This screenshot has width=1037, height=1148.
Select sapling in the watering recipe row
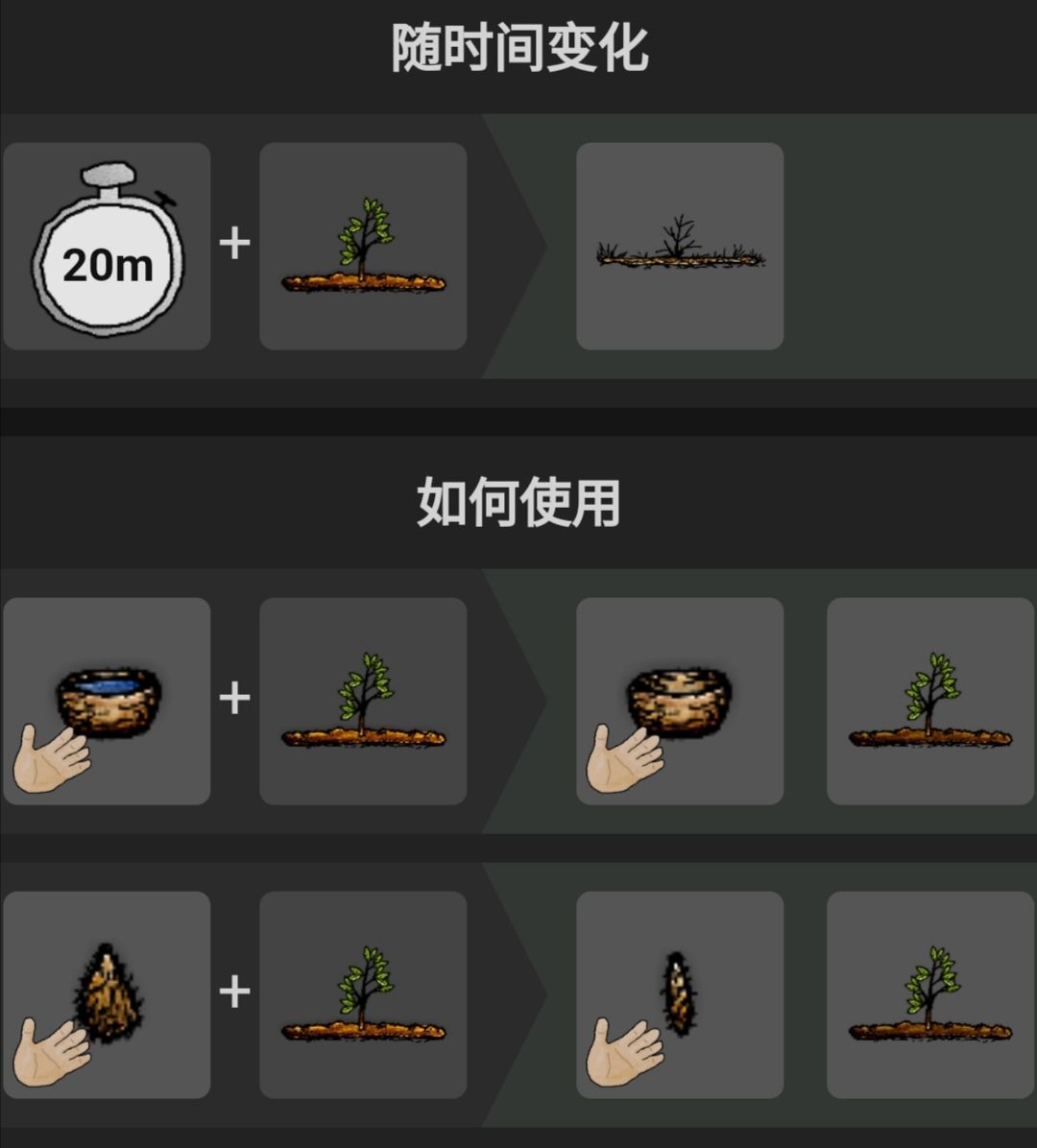coord(365,703)
